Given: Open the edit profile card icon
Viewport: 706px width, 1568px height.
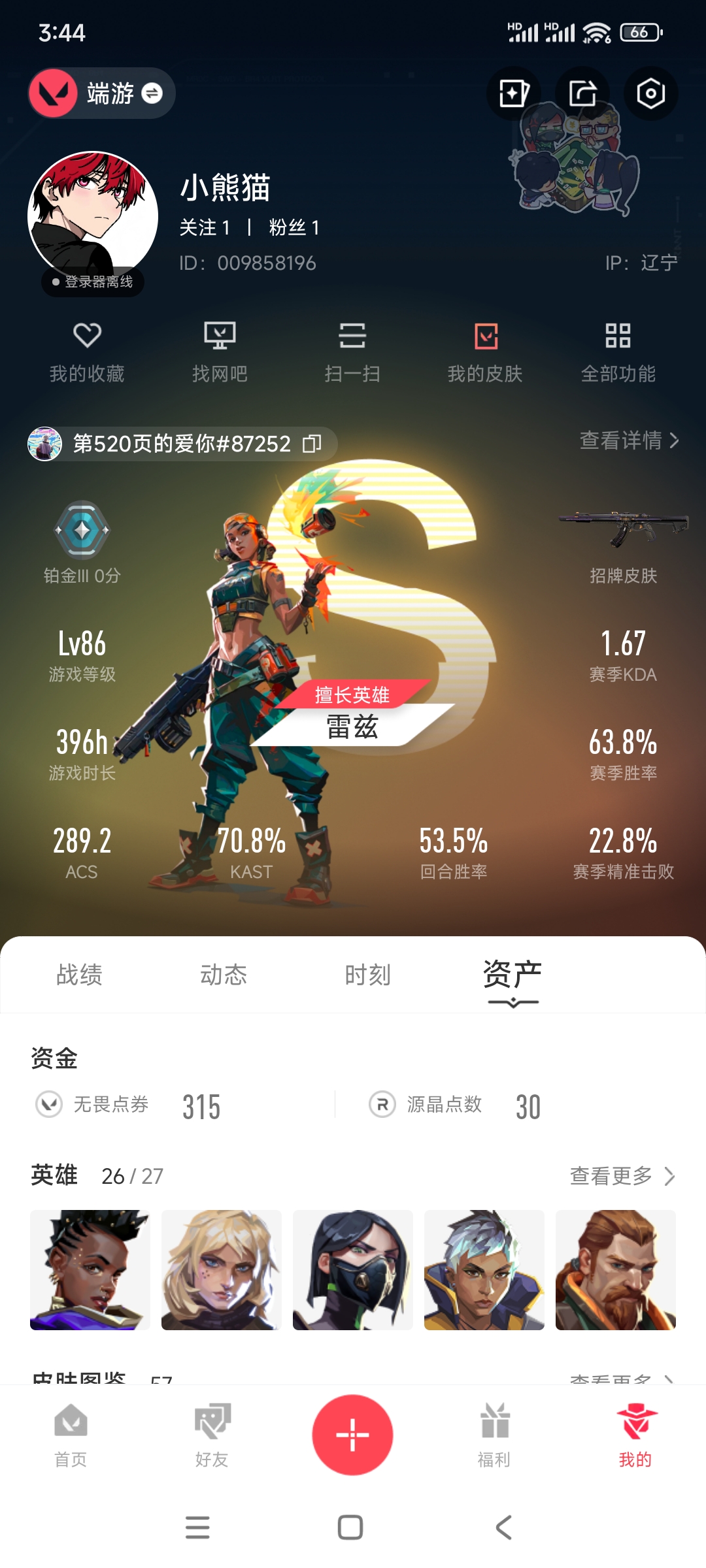Looking at the screenshot, I should pyautogui.click(x=514, y=93).
